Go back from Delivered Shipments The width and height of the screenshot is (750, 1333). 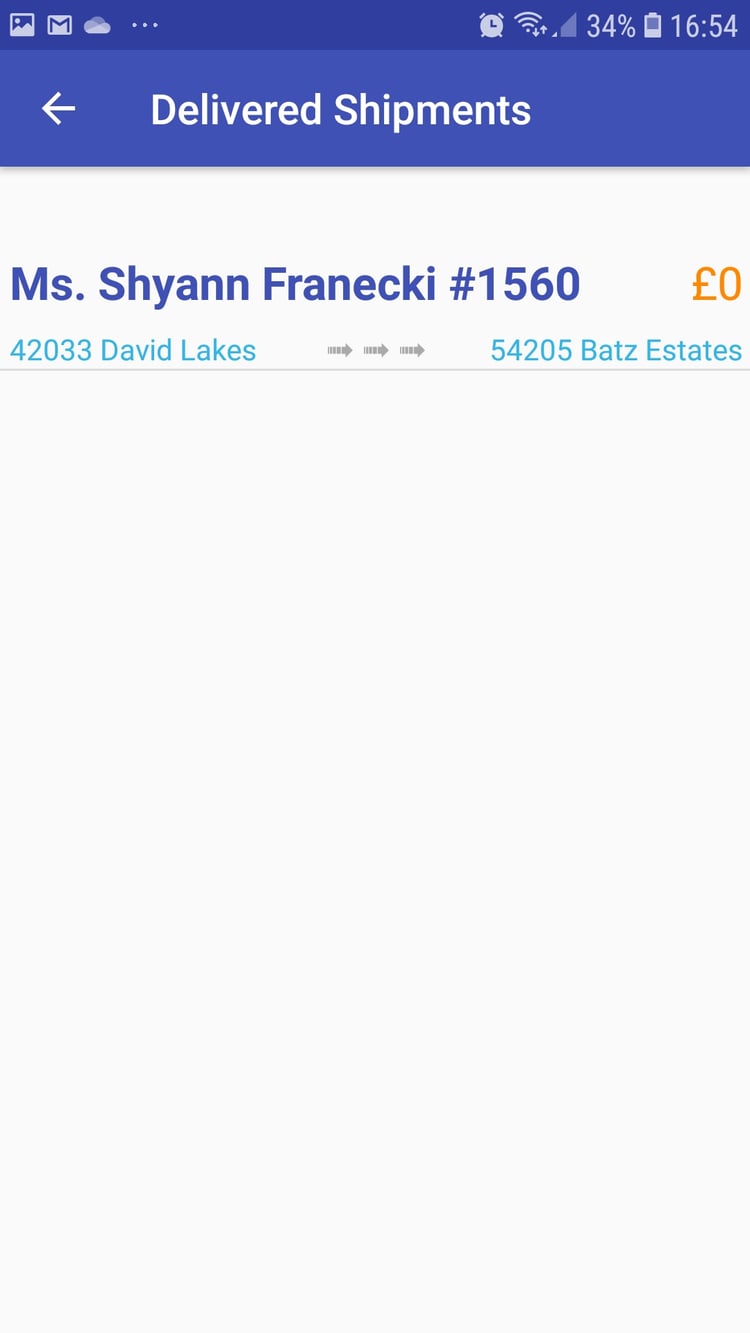pos(58,109)
